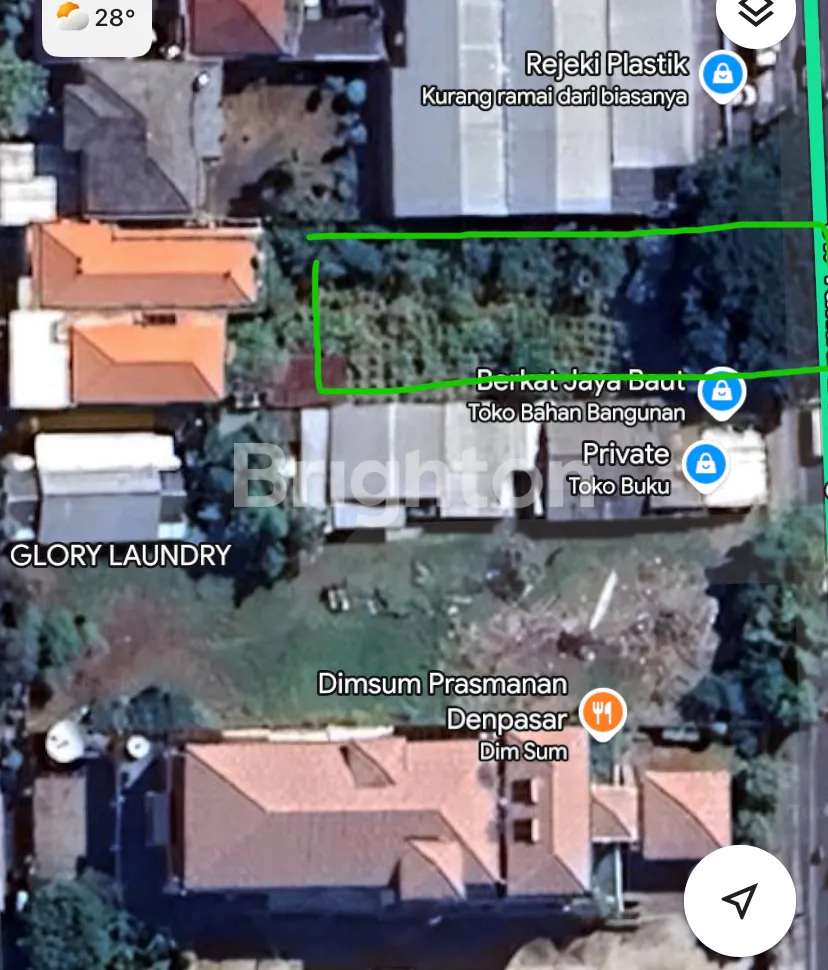The image size is (828, 970).
Task: Tap the navigation arrow location button
Action: (740, 900)
